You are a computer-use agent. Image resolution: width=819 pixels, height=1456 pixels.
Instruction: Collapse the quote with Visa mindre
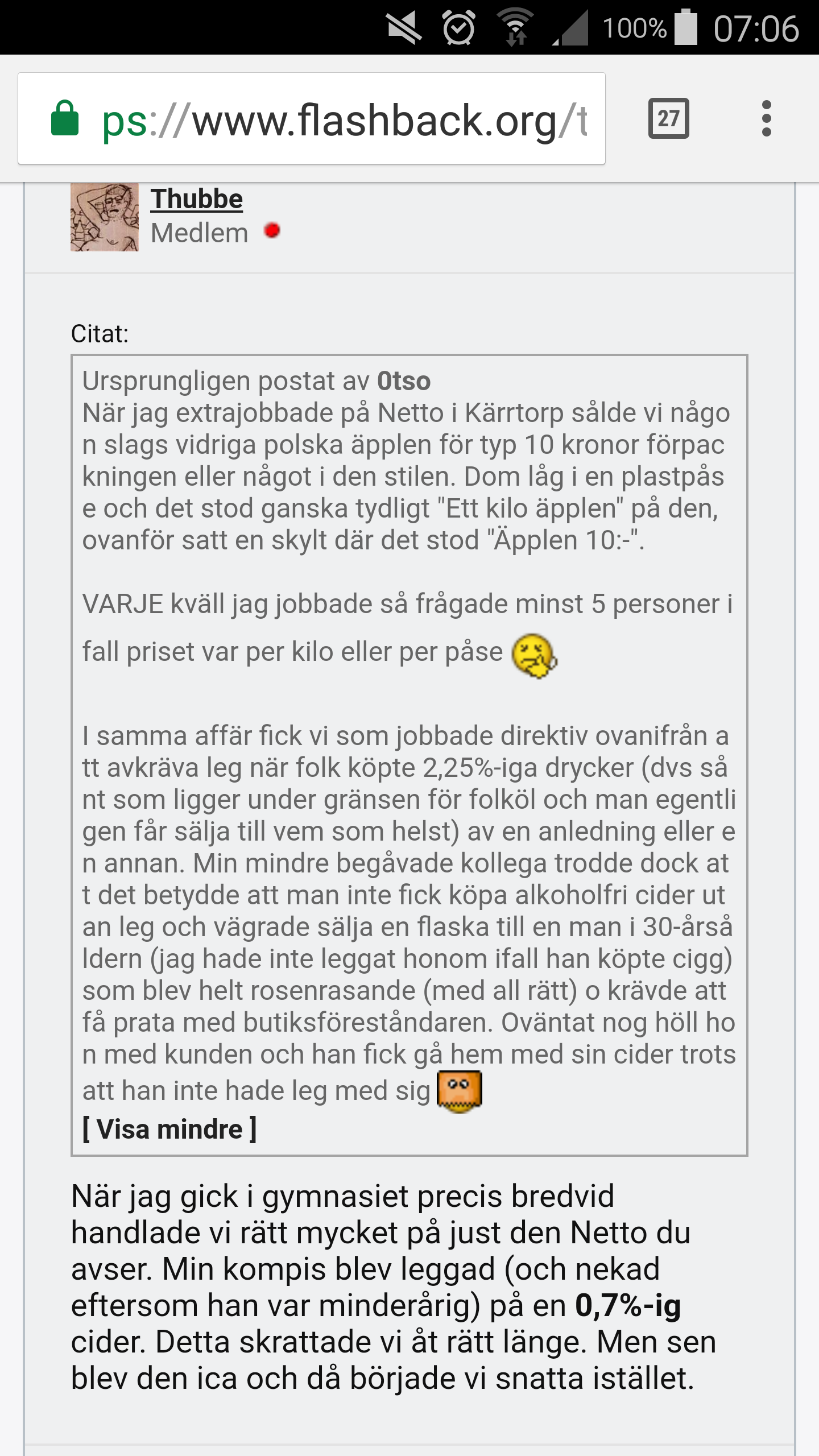click(169, 1129)
